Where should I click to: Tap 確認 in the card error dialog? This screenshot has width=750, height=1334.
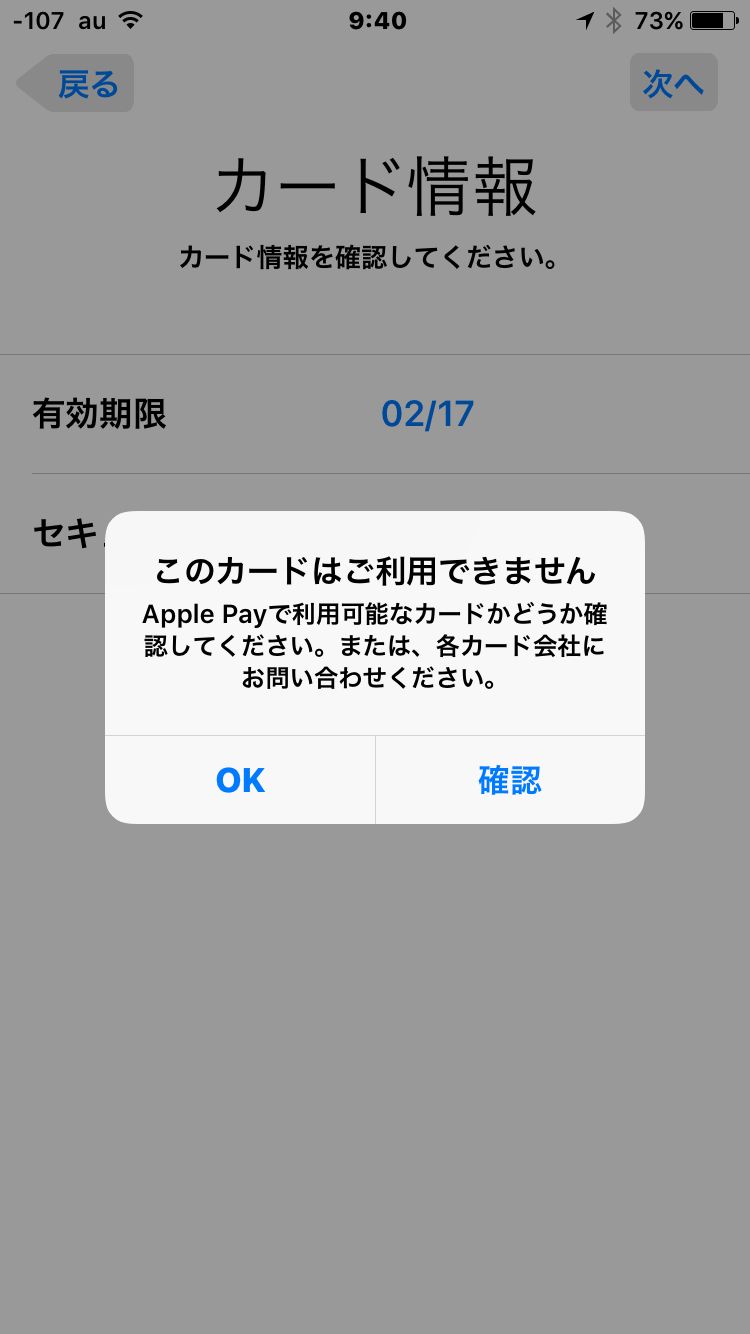click(x=510, y=780)
